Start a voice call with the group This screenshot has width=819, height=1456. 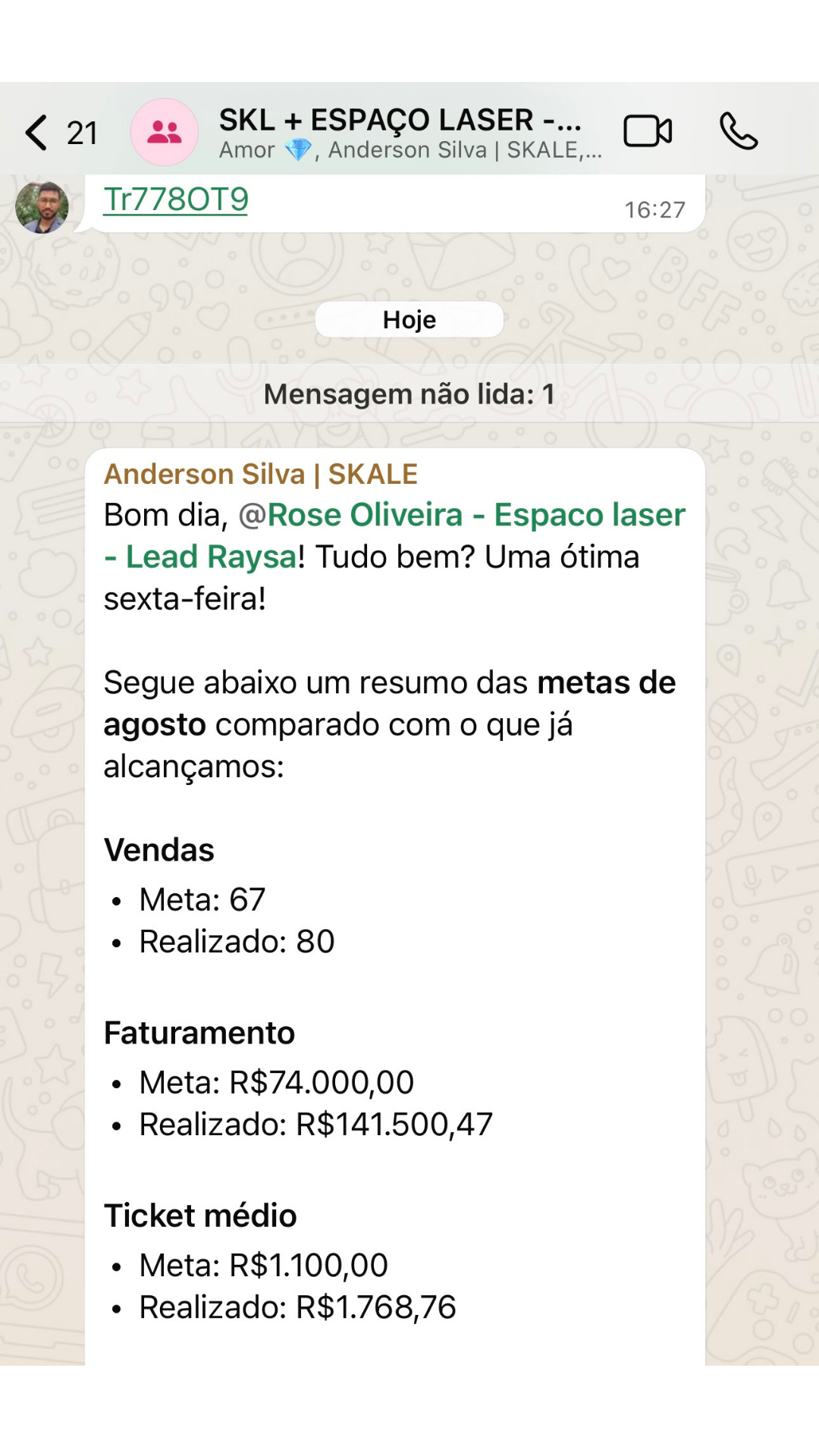[x=738, y=131]
